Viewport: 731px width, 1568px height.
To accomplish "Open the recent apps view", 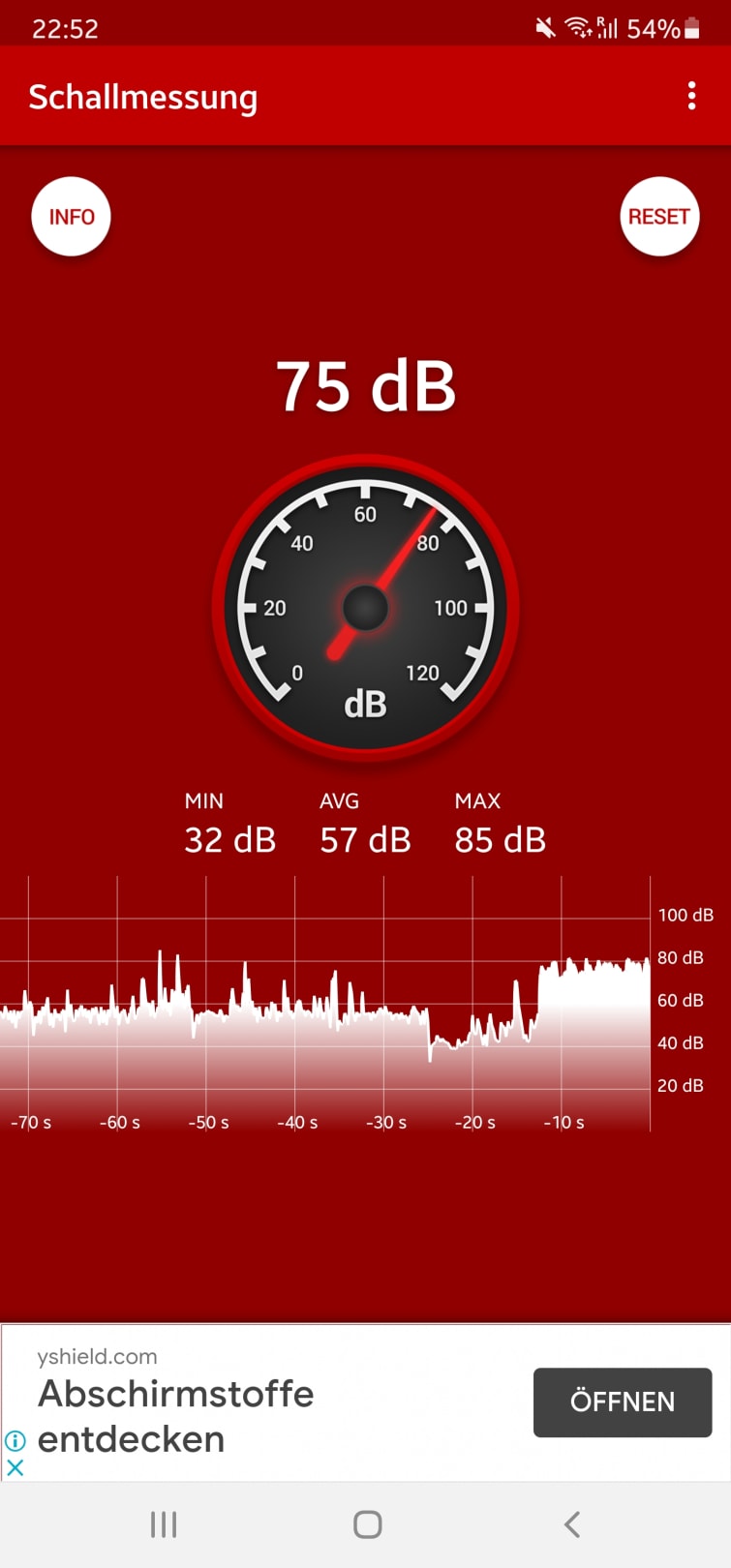I will pyautogui.click(x=164, y=1524).
